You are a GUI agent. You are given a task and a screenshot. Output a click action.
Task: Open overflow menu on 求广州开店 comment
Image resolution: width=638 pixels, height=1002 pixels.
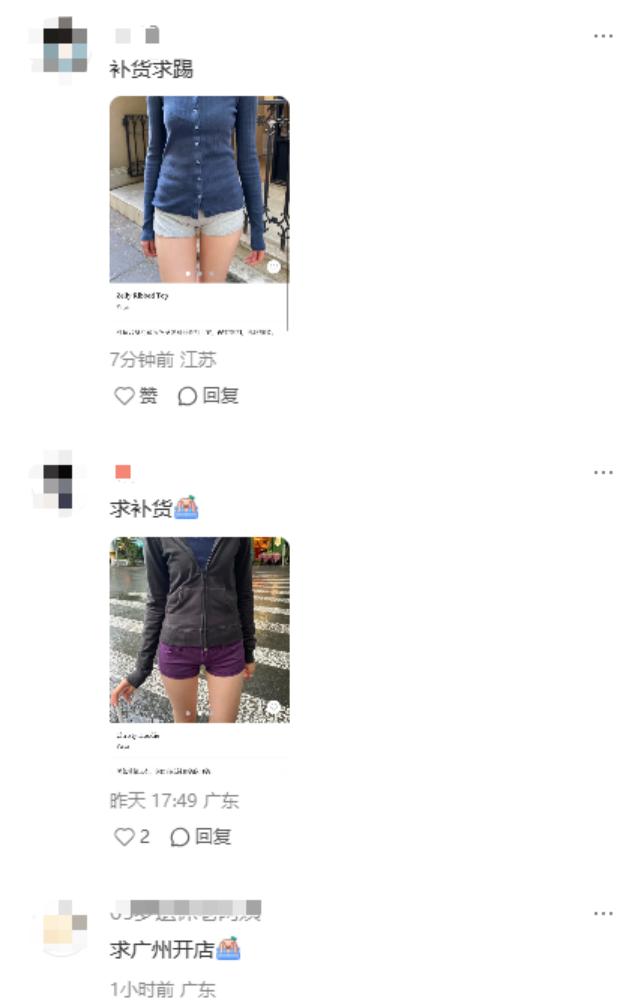click(603, 913)
